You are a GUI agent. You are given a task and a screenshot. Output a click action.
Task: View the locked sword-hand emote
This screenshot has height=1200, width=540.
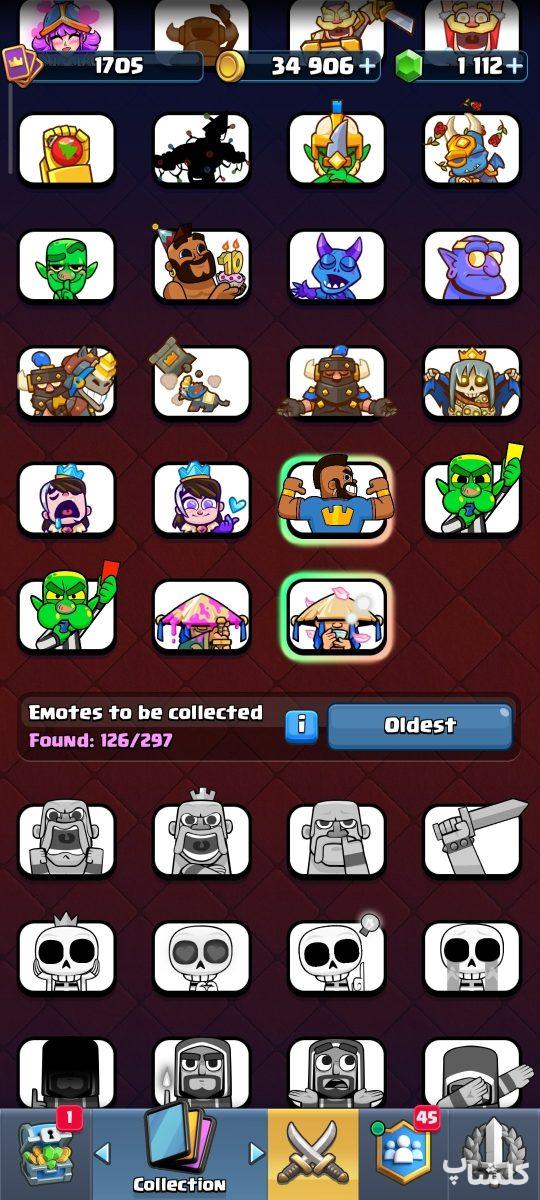pos(472,838)
